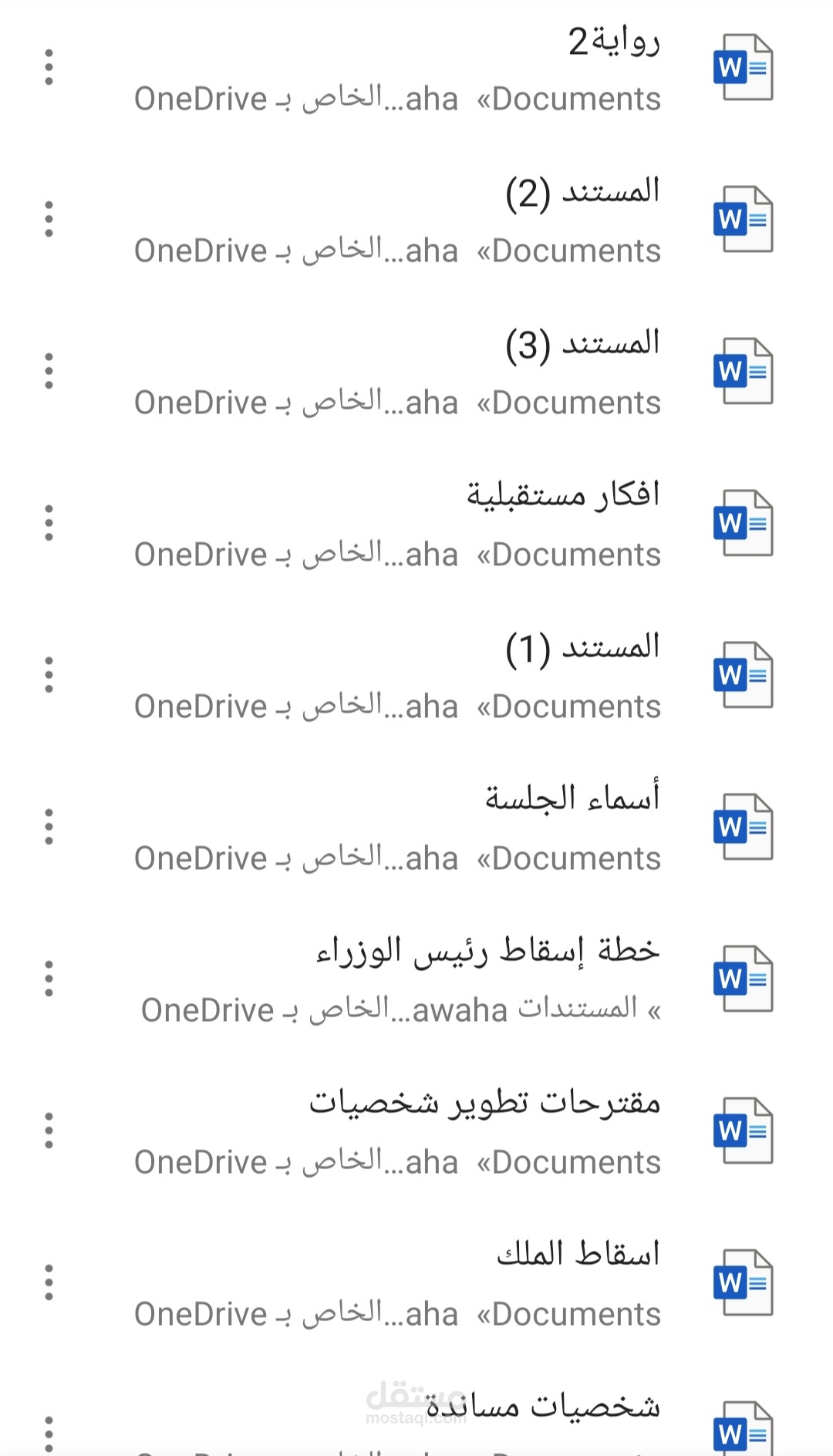This screenshot has height=1456, width=833.
Task: Open the file مقترحات تطوير شخصيات
Action: [x=416, y=1131]
